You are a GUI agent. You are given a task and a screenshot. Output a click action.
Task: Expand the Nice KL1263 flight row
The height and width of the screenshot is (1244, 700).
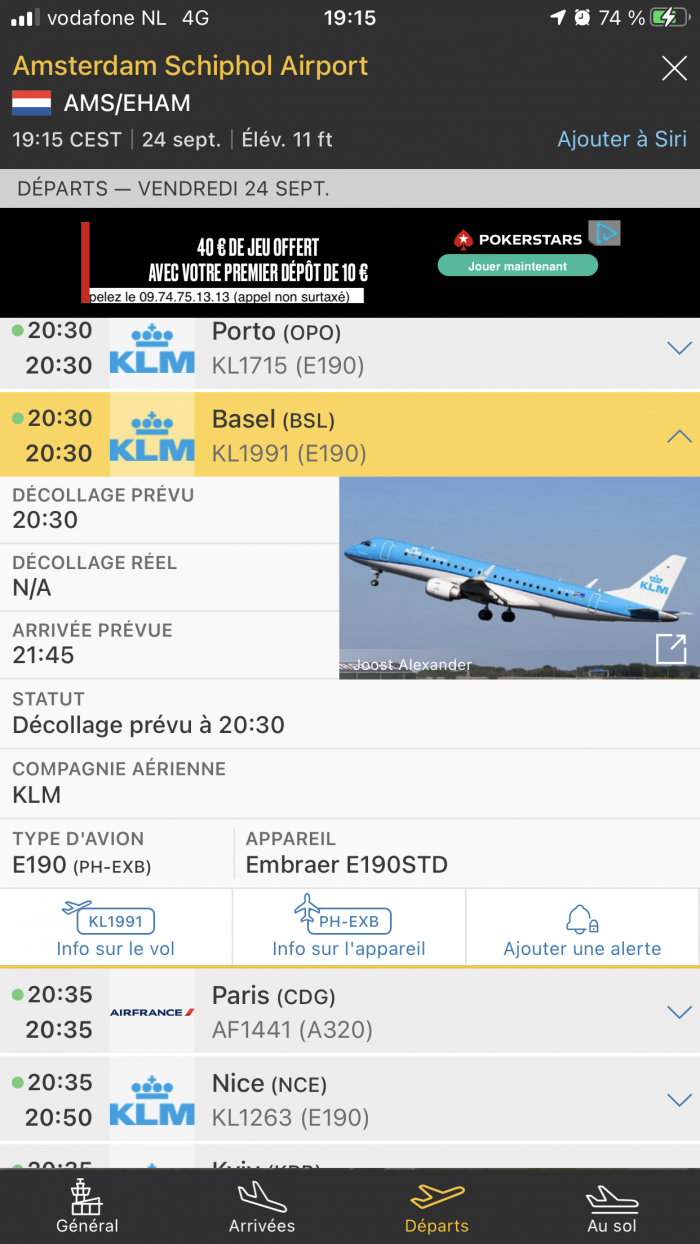[678, 1100]
